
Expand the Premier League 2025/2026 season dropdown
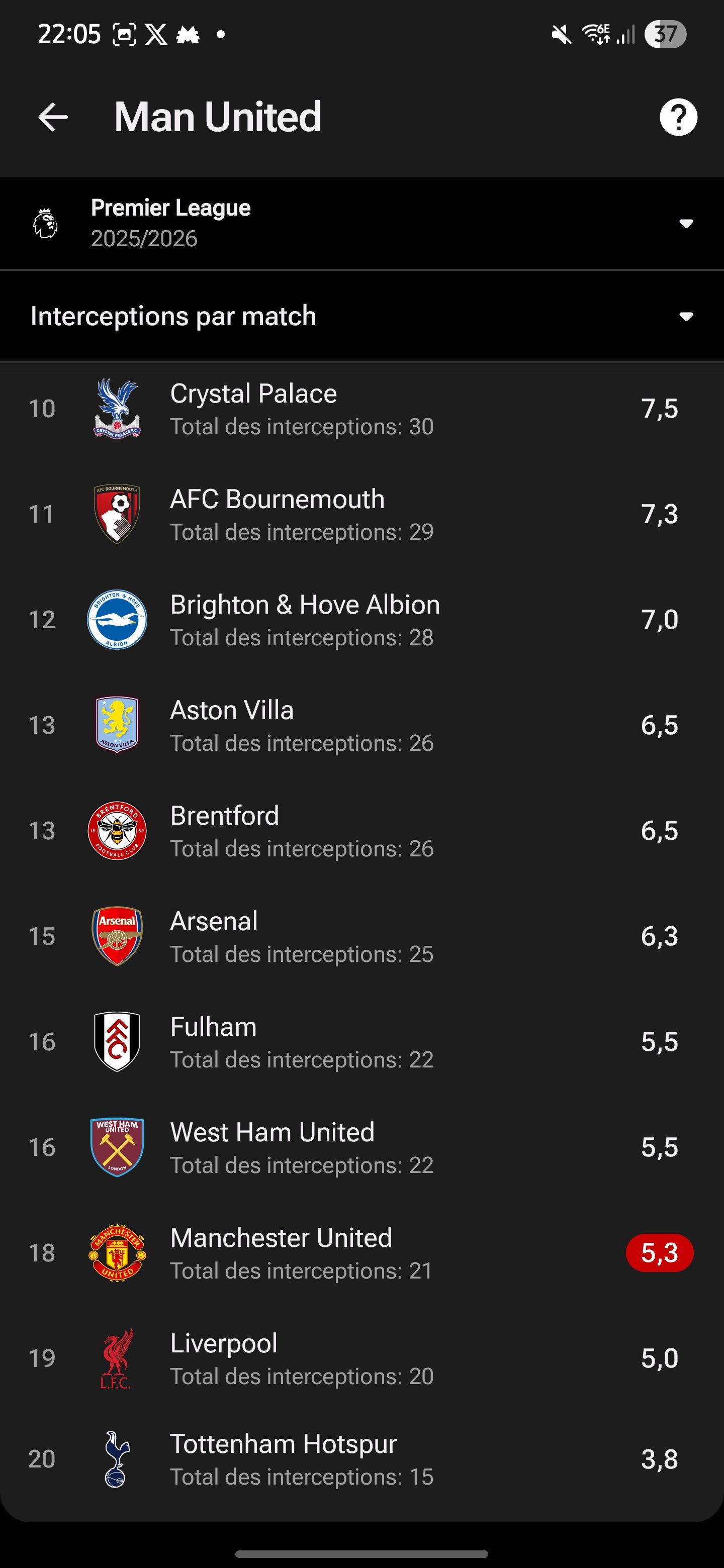(x=361, y=224)
